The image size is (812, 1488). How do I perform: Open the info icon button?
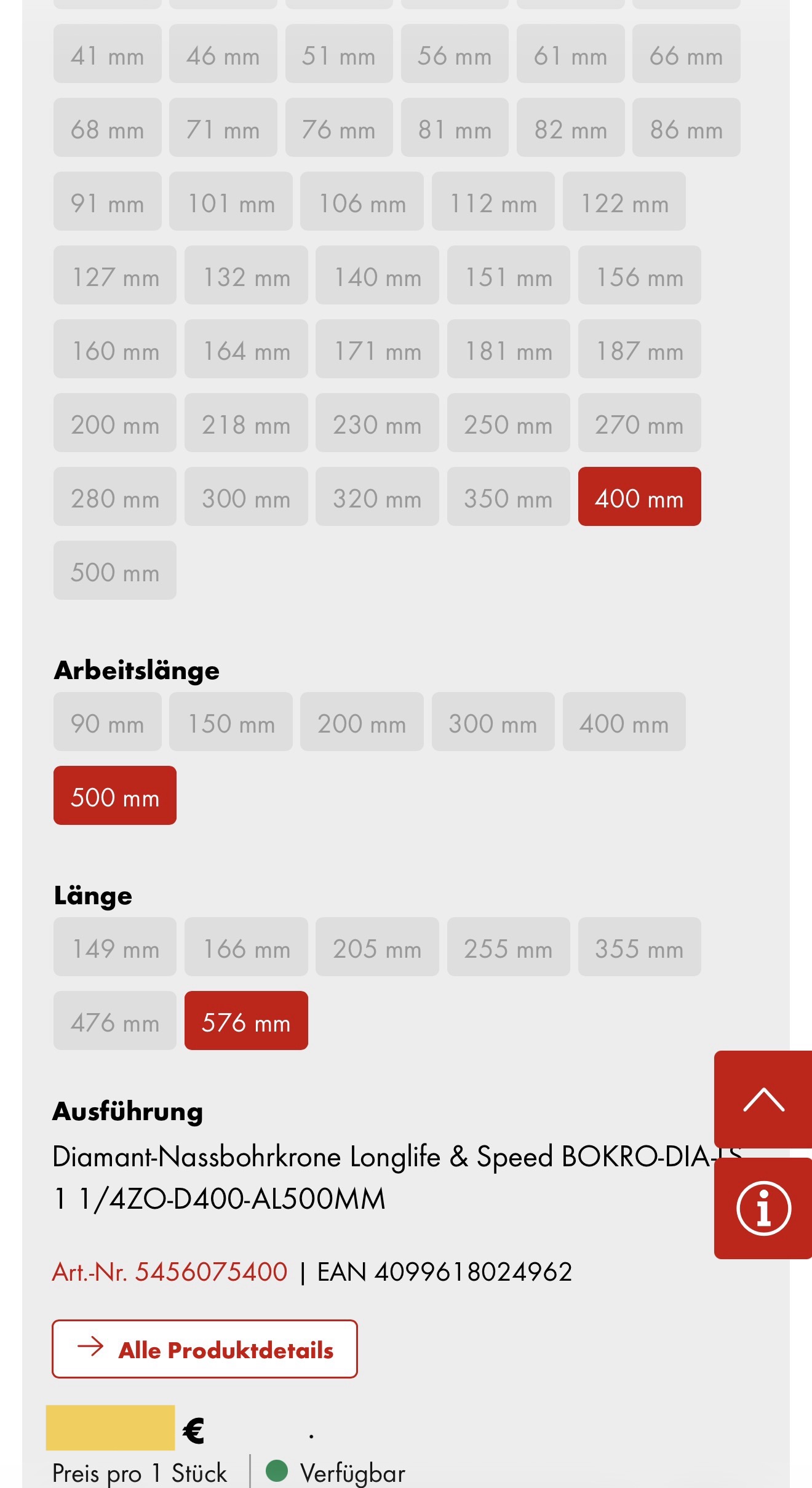[763, 1208]
